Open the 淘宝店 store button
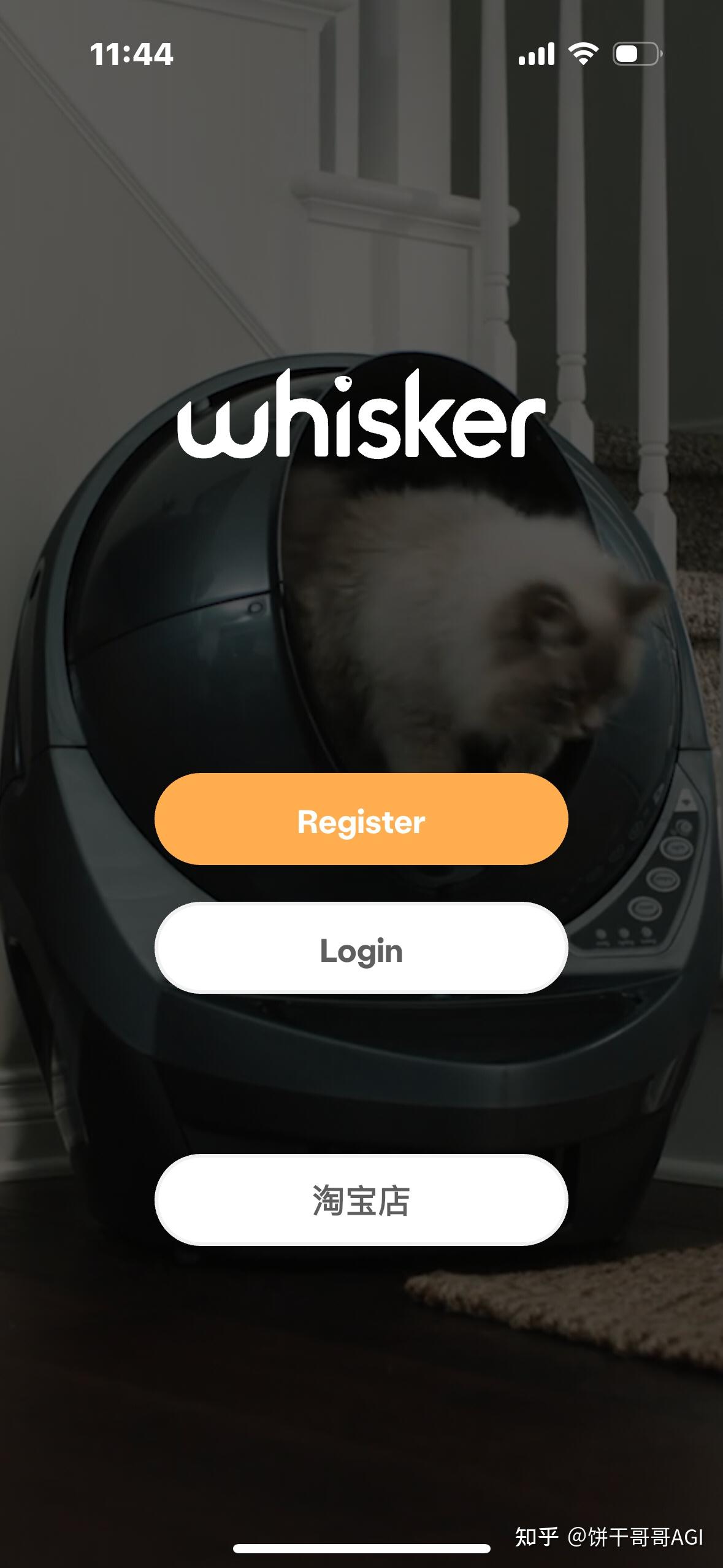 pos(361,1200)
